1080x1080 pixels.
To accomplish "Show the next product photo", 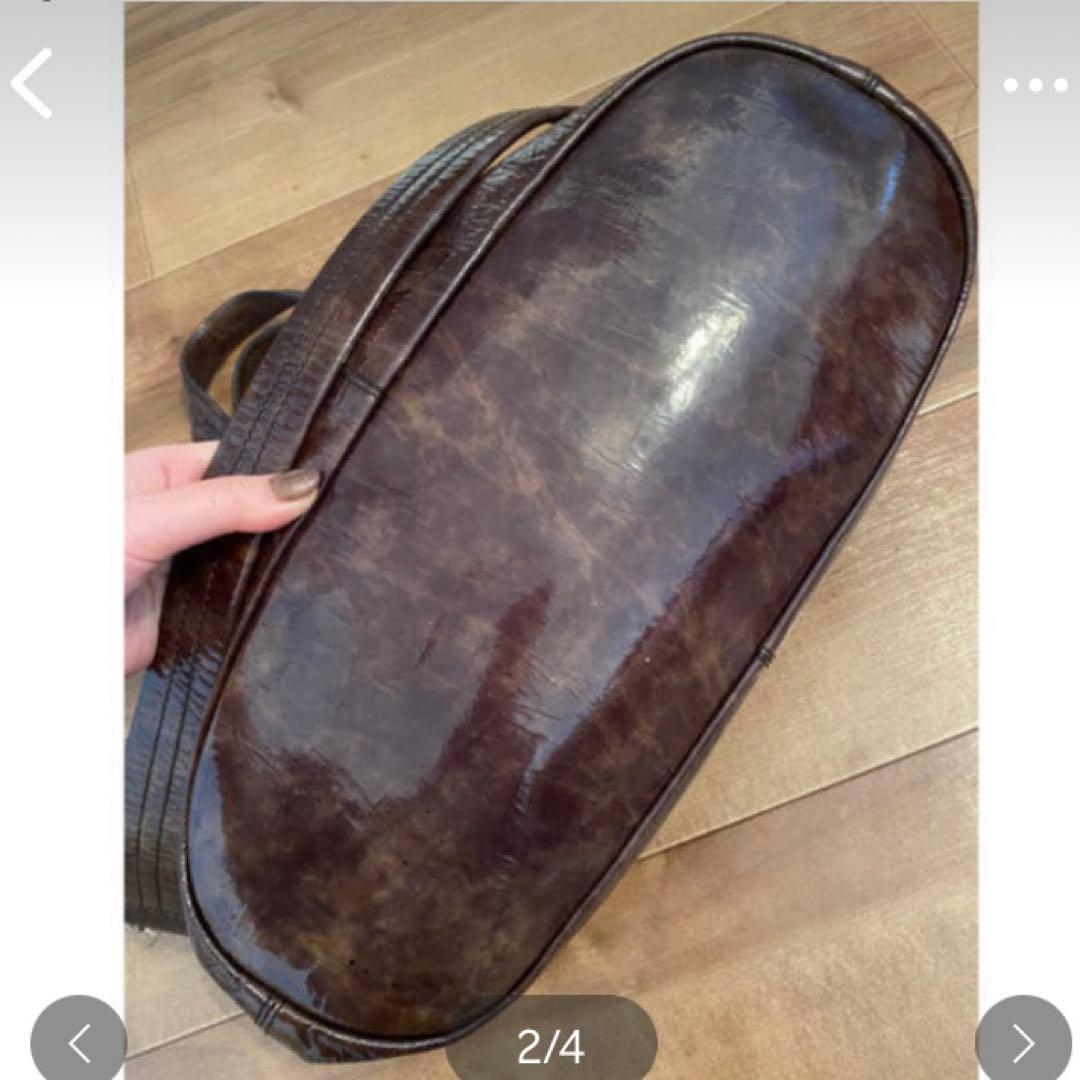I will click(1023, 1043).
